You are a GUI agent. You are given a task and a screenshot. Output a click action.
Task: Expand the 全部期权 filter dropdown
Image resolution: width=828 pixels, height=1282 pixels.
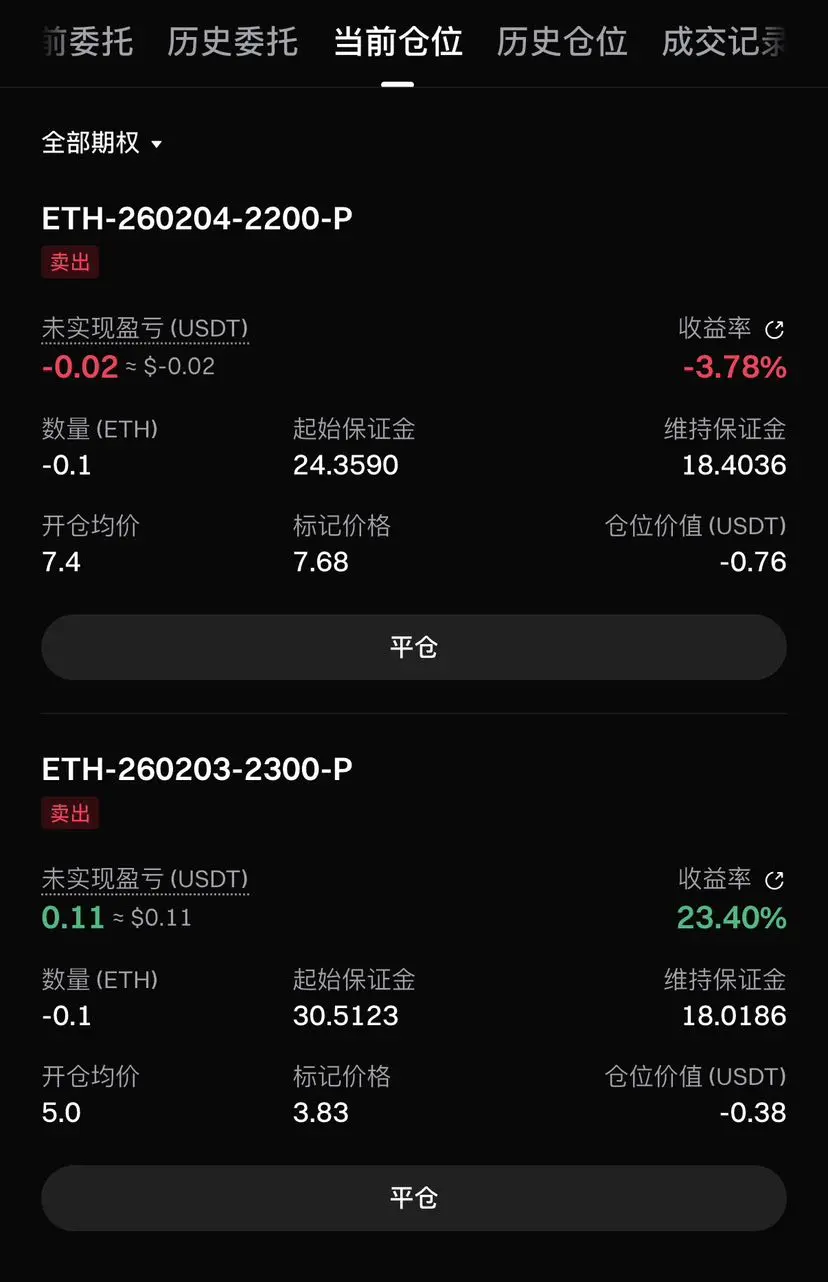[102, 143]
